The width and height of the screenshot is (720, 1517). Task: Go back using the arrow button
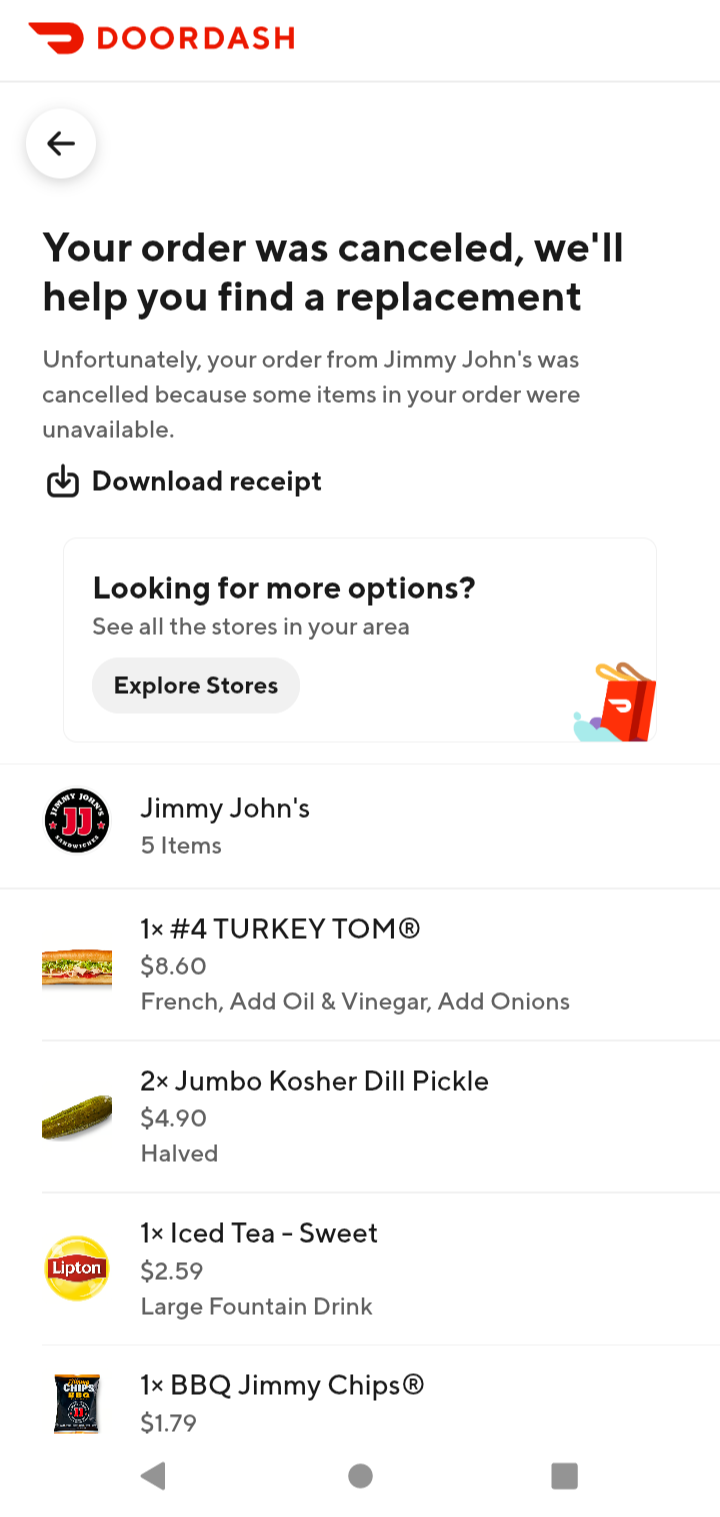point(61,144)
